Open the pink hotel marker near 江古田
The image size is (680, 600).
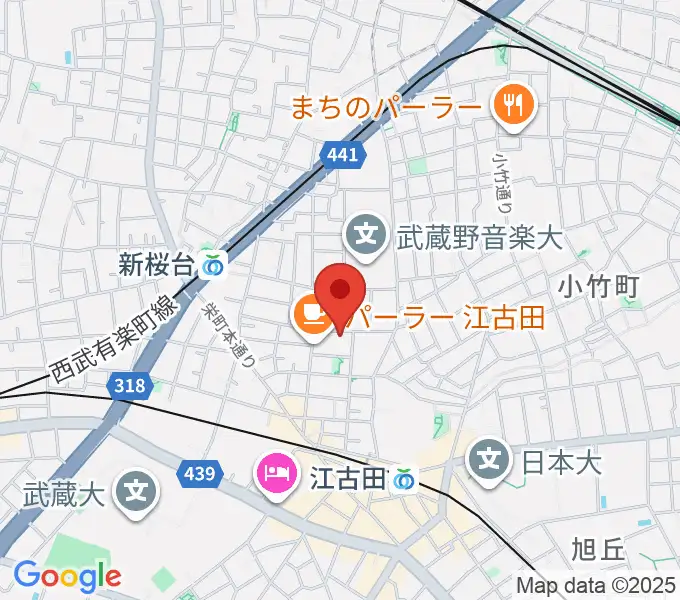pos(273,469)
